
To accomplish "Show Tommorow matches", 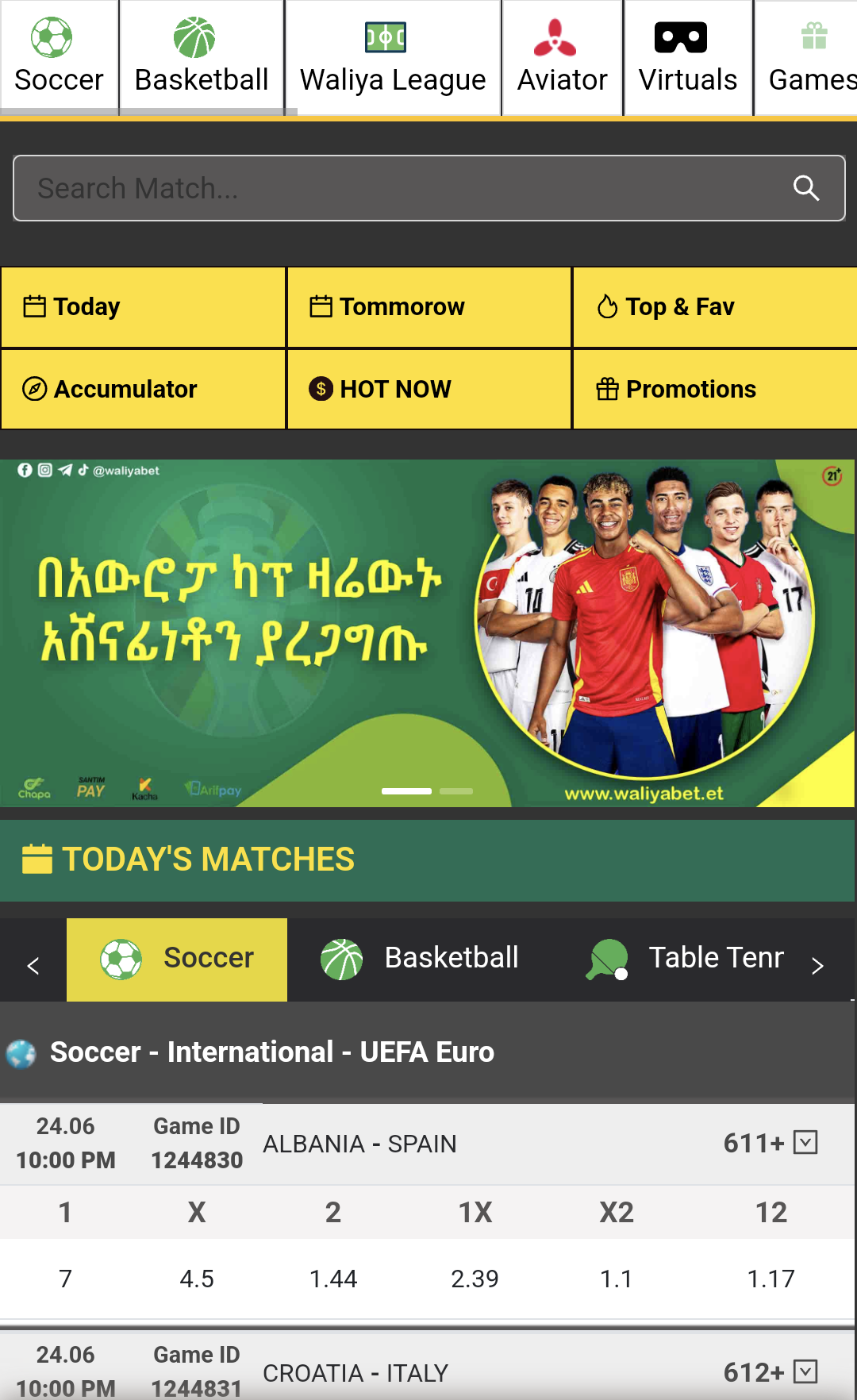I will pos(428,307).
